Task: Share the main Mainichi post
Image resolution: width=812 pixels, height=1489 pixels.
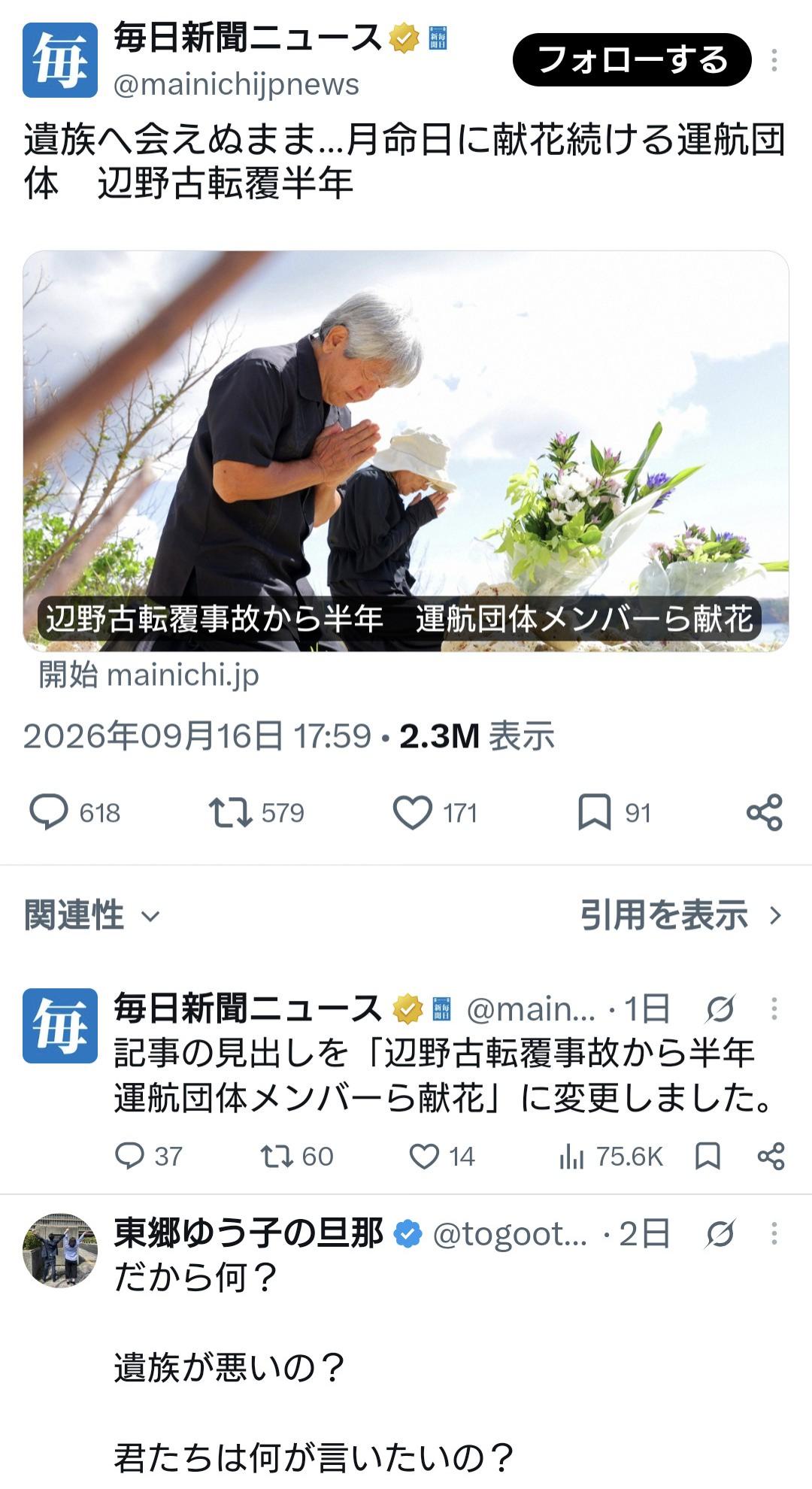Action: [765, 813]
